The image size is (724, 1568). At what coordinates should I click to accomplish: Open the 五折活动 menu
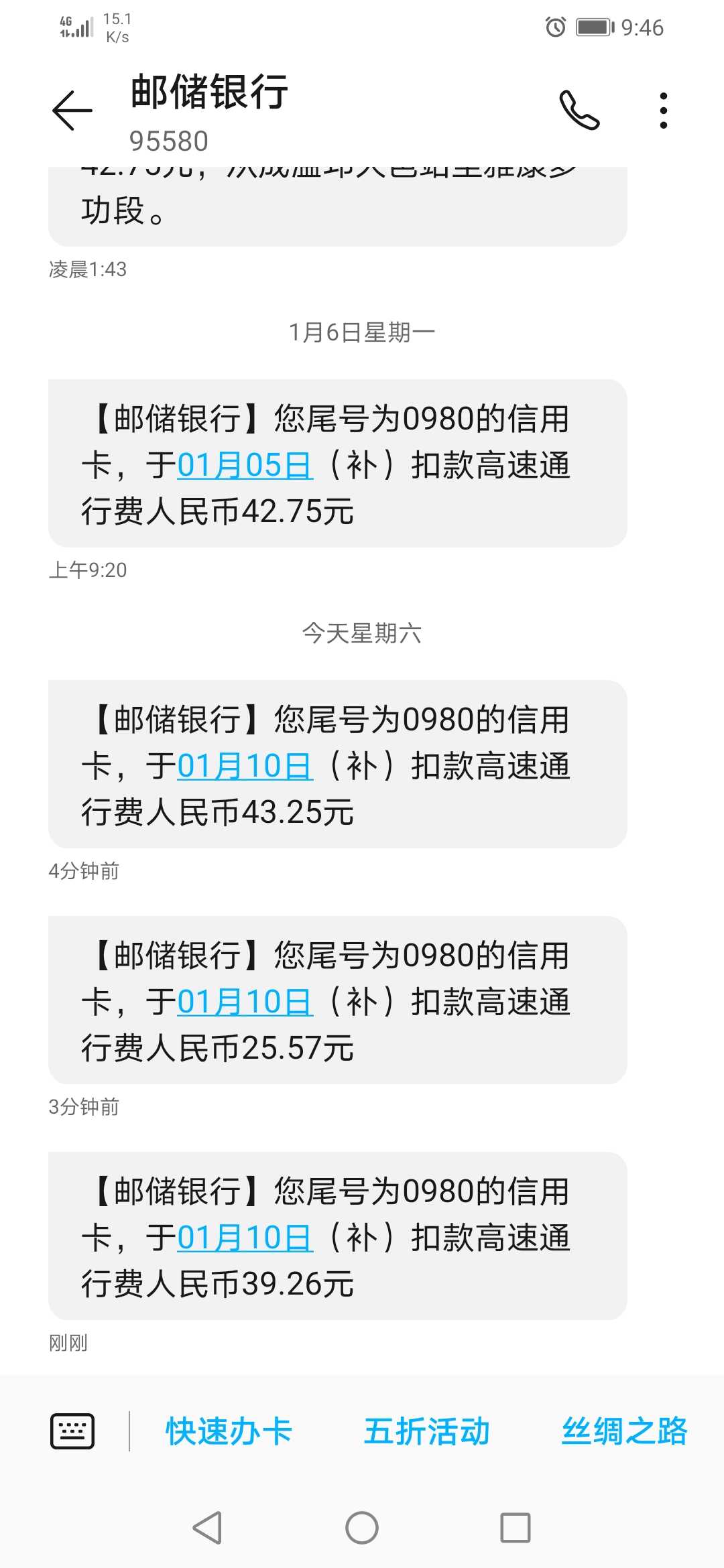[x=426, y=1431]
